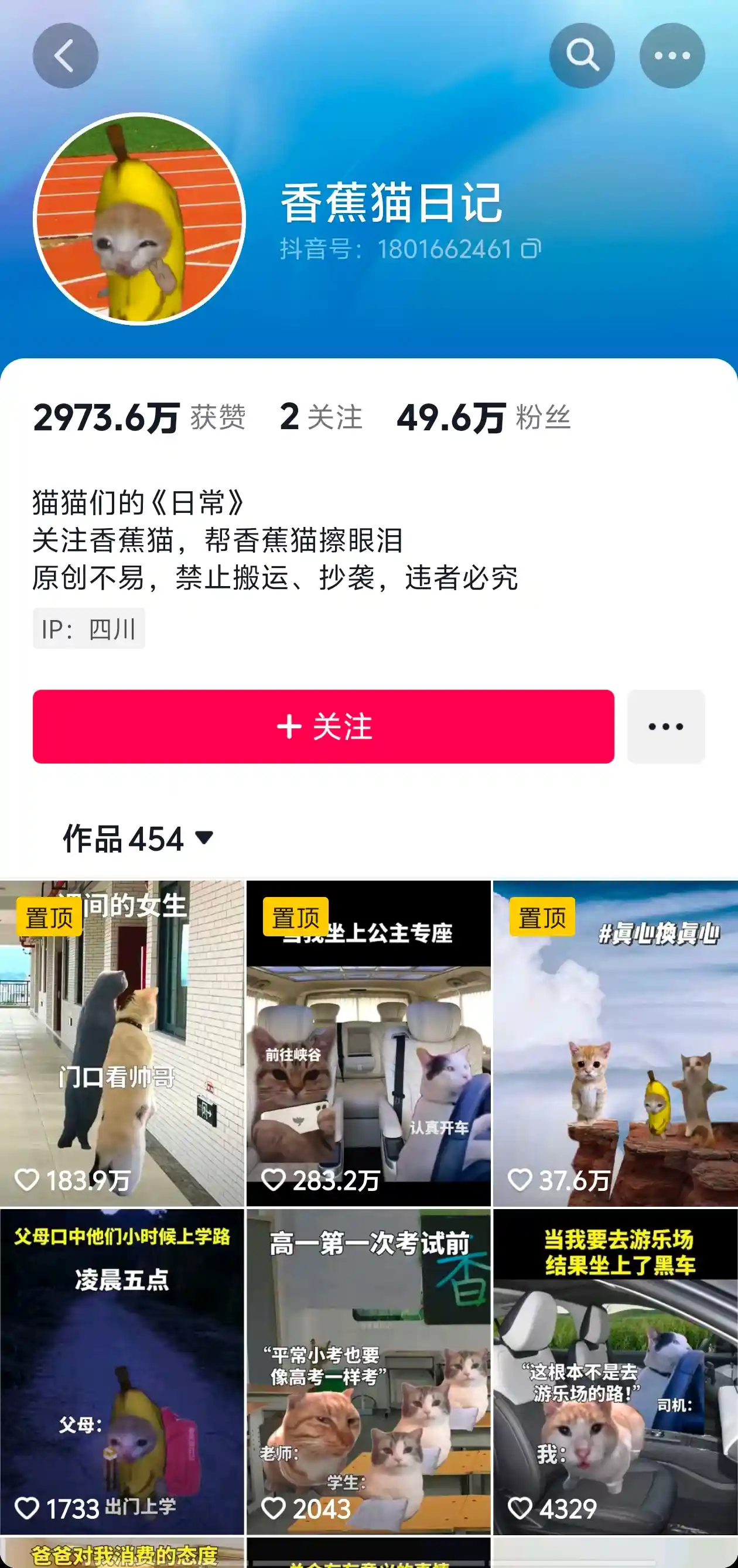
Task: Play the 当我要去游乐场 black car video
Action: coord(615,1371)
